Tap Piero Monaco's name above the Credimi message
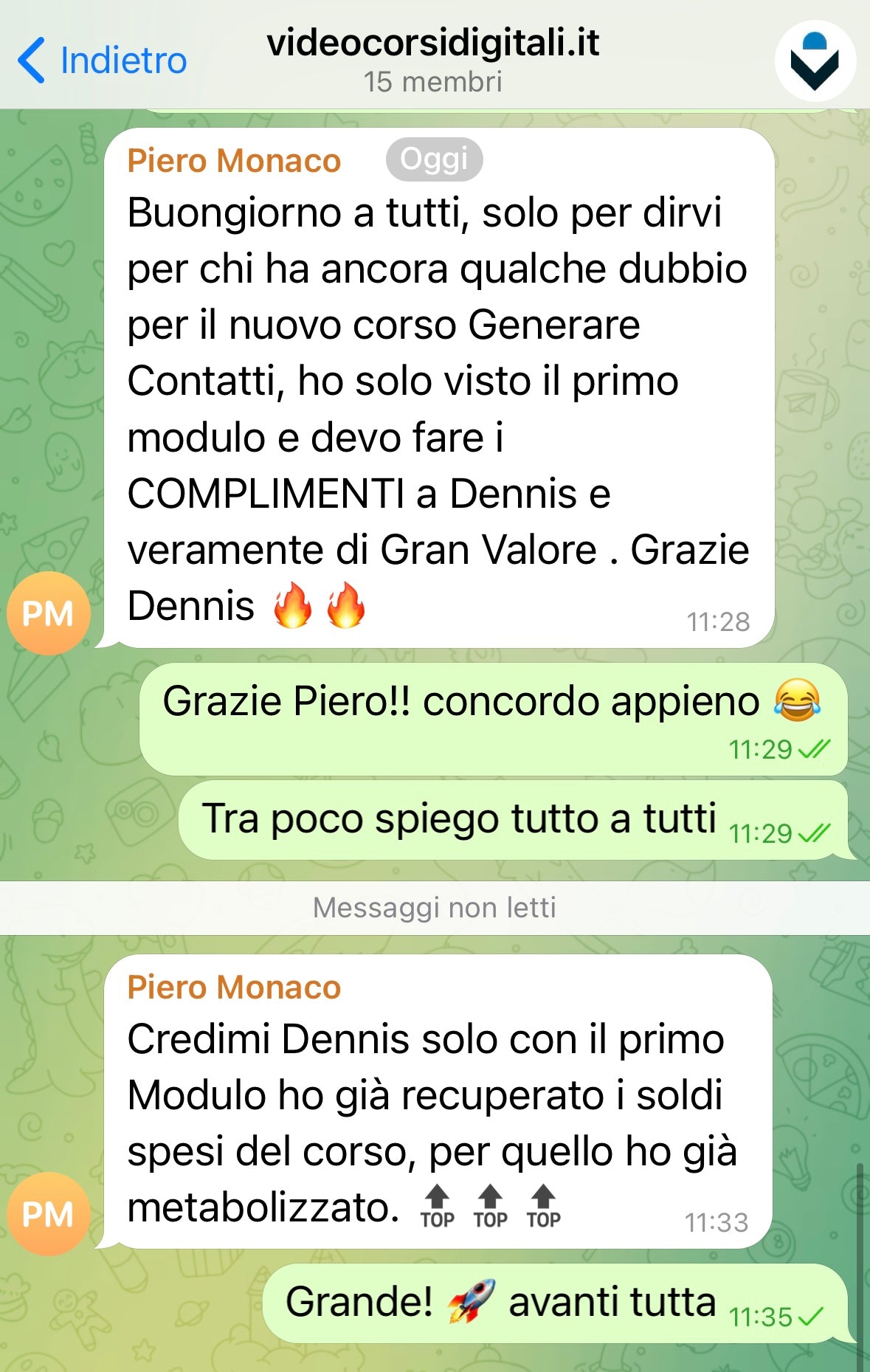Image resolution: width=870 pixels, height=1372 pixels. point(234,987)
